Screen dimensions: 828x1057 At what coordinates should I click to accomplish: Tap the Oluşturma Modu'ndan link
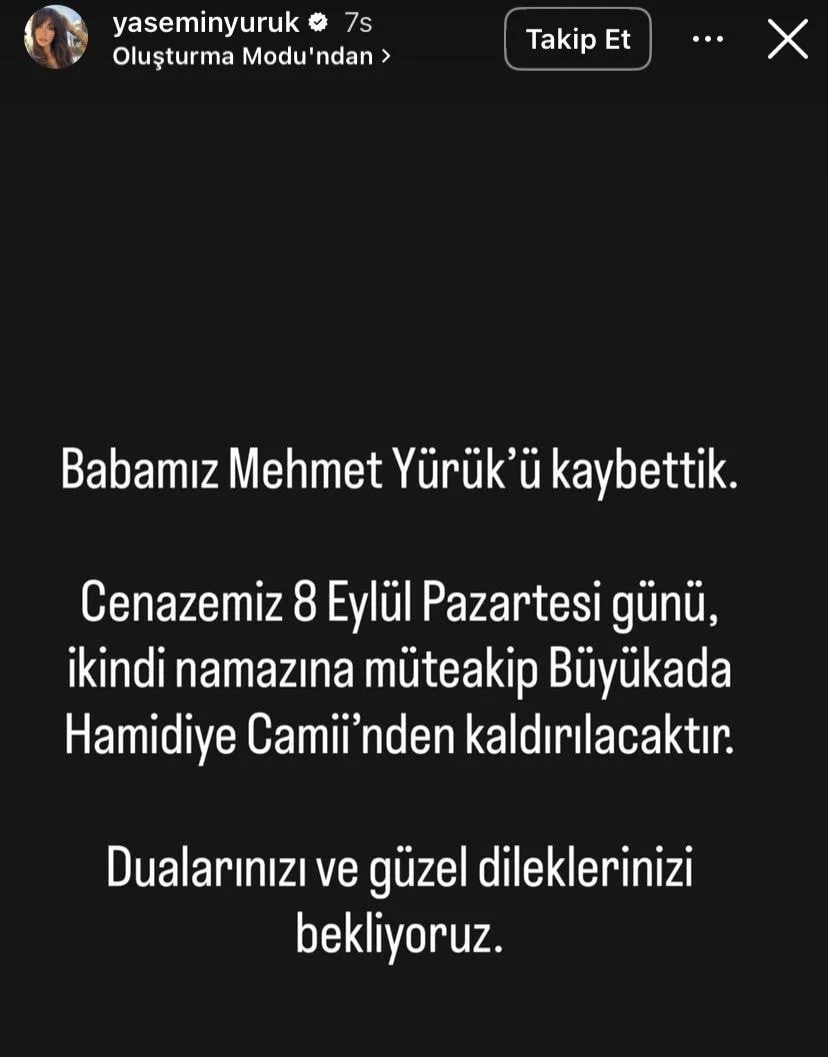[x=251, y=56]
